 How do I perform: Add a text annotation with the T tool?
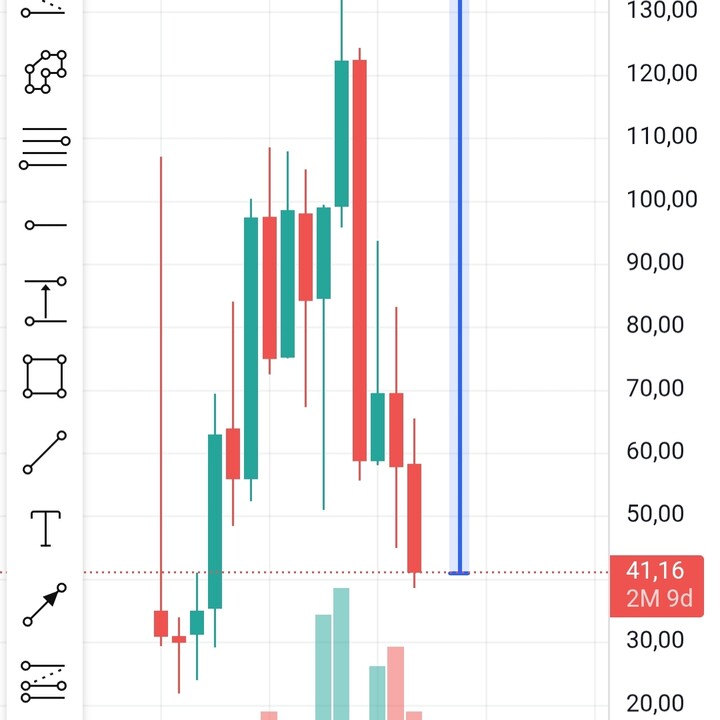point(46,528)
